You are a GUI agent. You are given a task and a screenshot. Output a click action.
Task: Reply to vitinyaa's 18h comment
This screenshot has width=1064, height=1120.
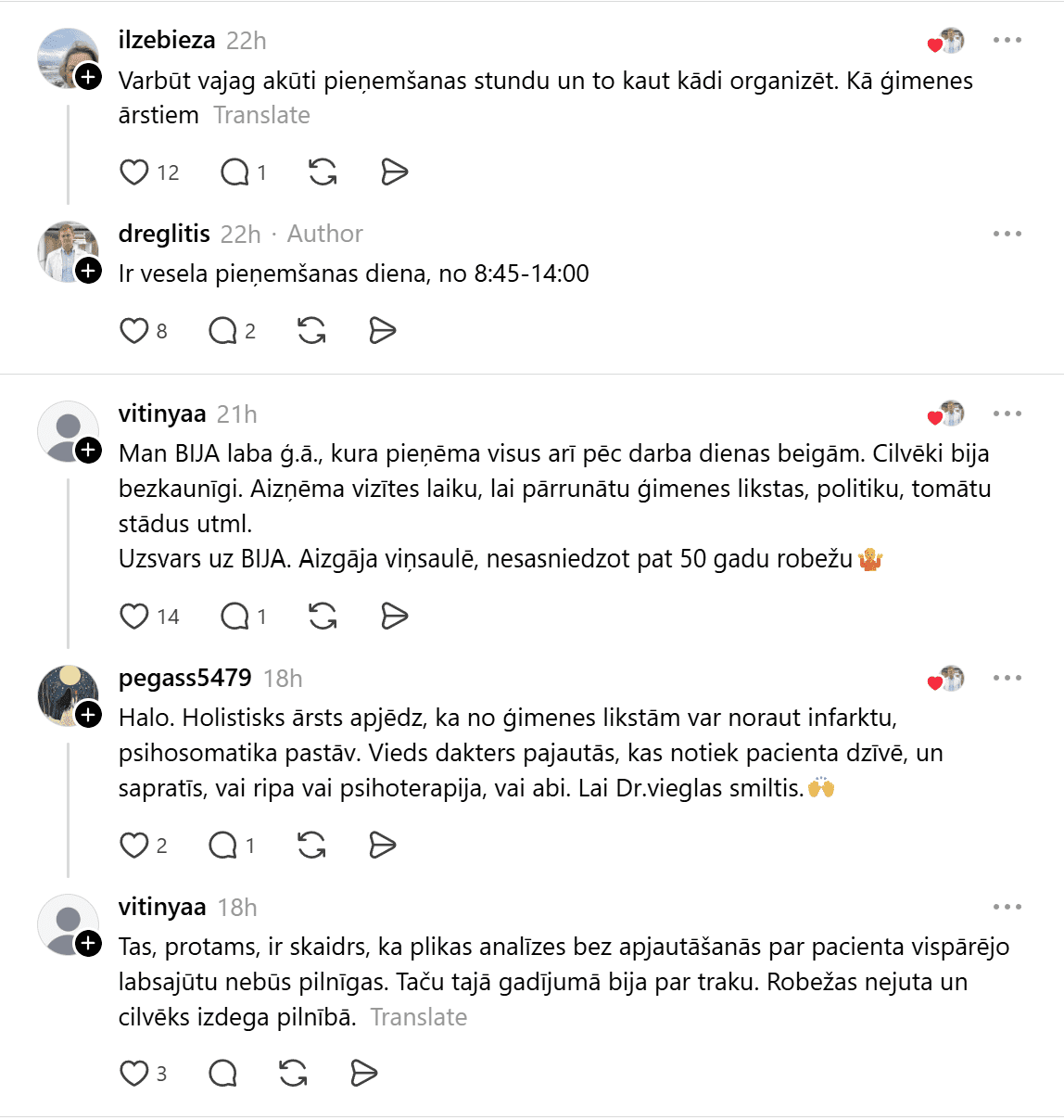coord(222,1074)
